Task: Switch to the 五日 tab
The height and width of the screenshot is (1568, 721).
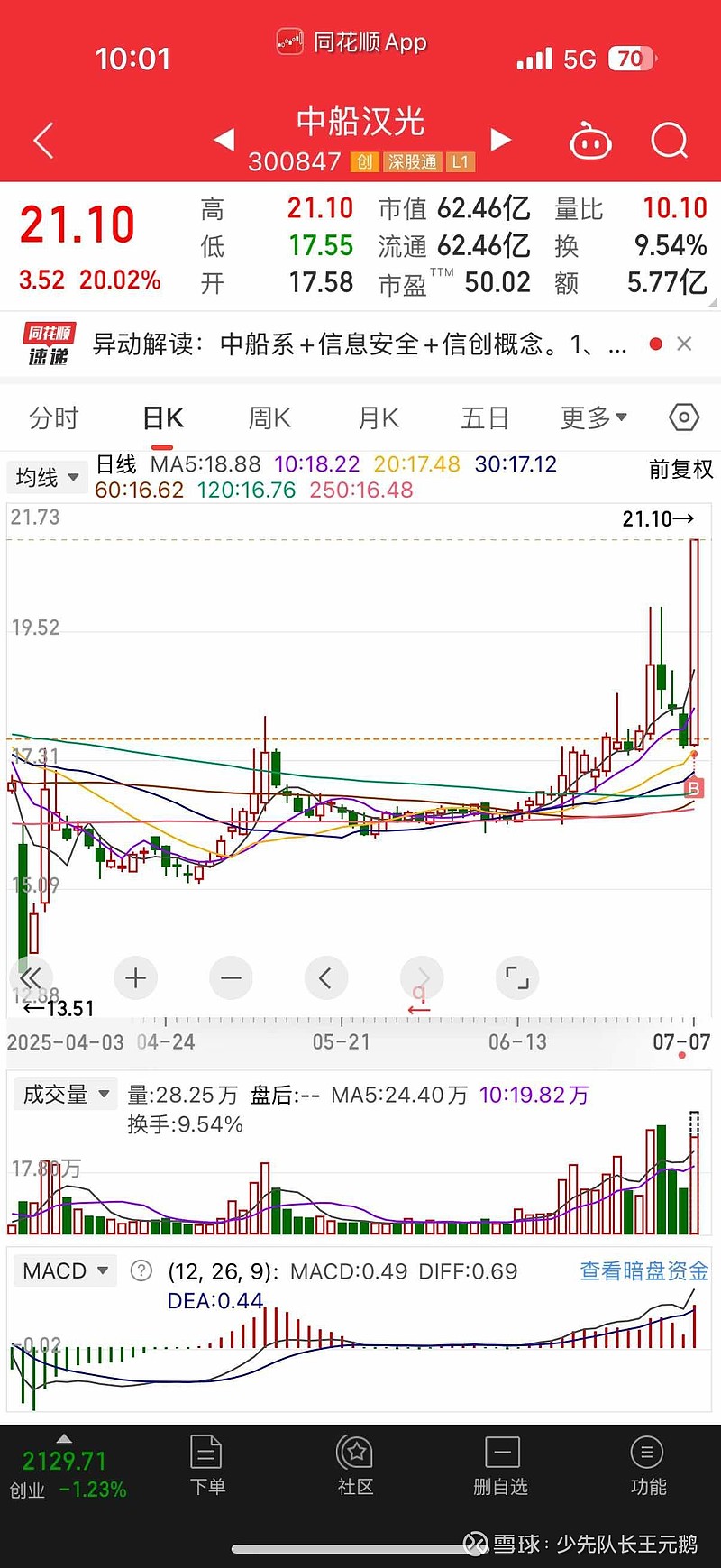Action: [x=485, y=418]
